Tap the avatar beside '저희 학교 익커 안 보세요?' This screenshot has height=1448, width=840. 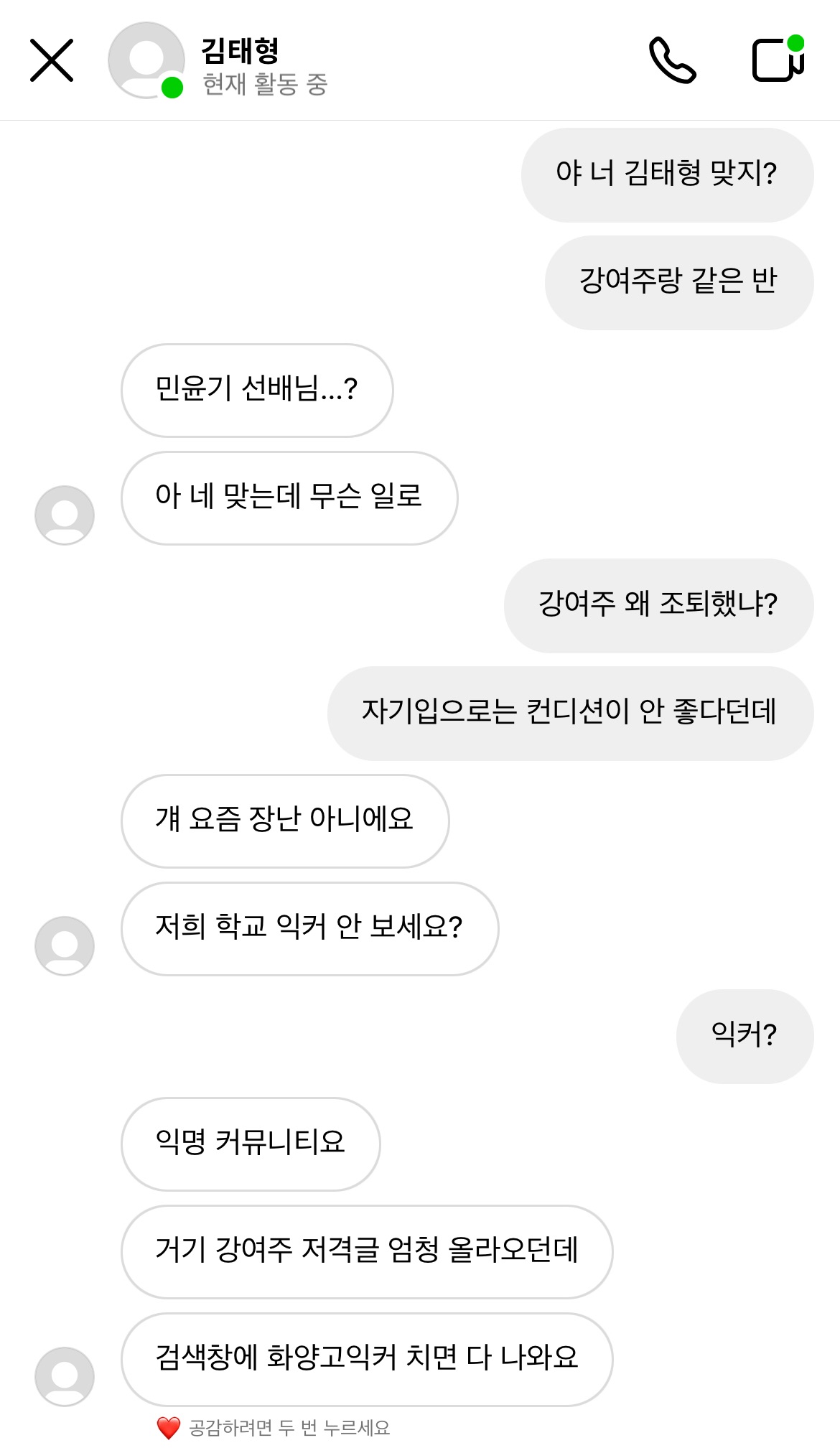[65, 945]
